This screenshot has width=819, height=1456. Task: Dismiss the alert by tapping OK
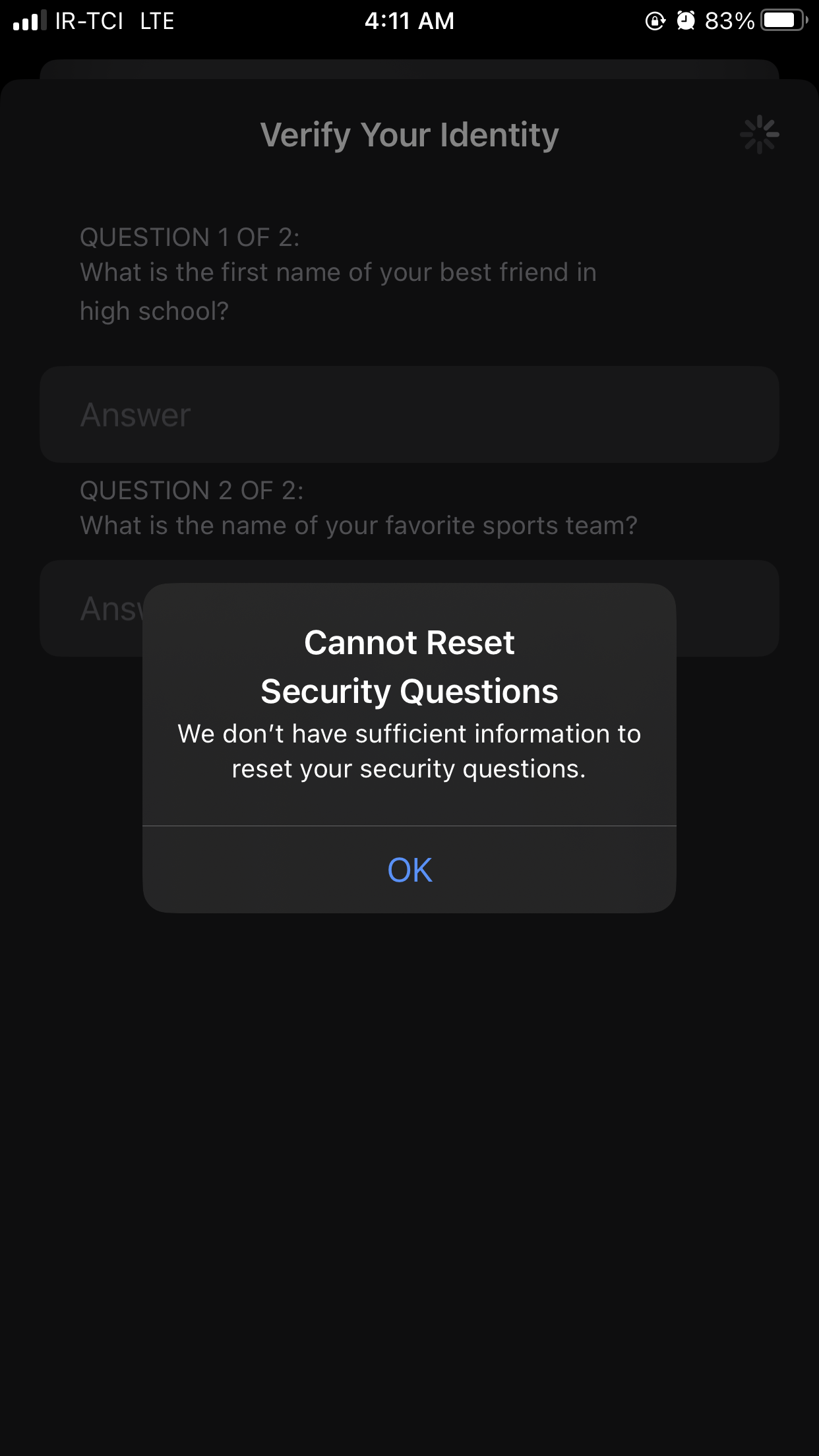[409, 870]
